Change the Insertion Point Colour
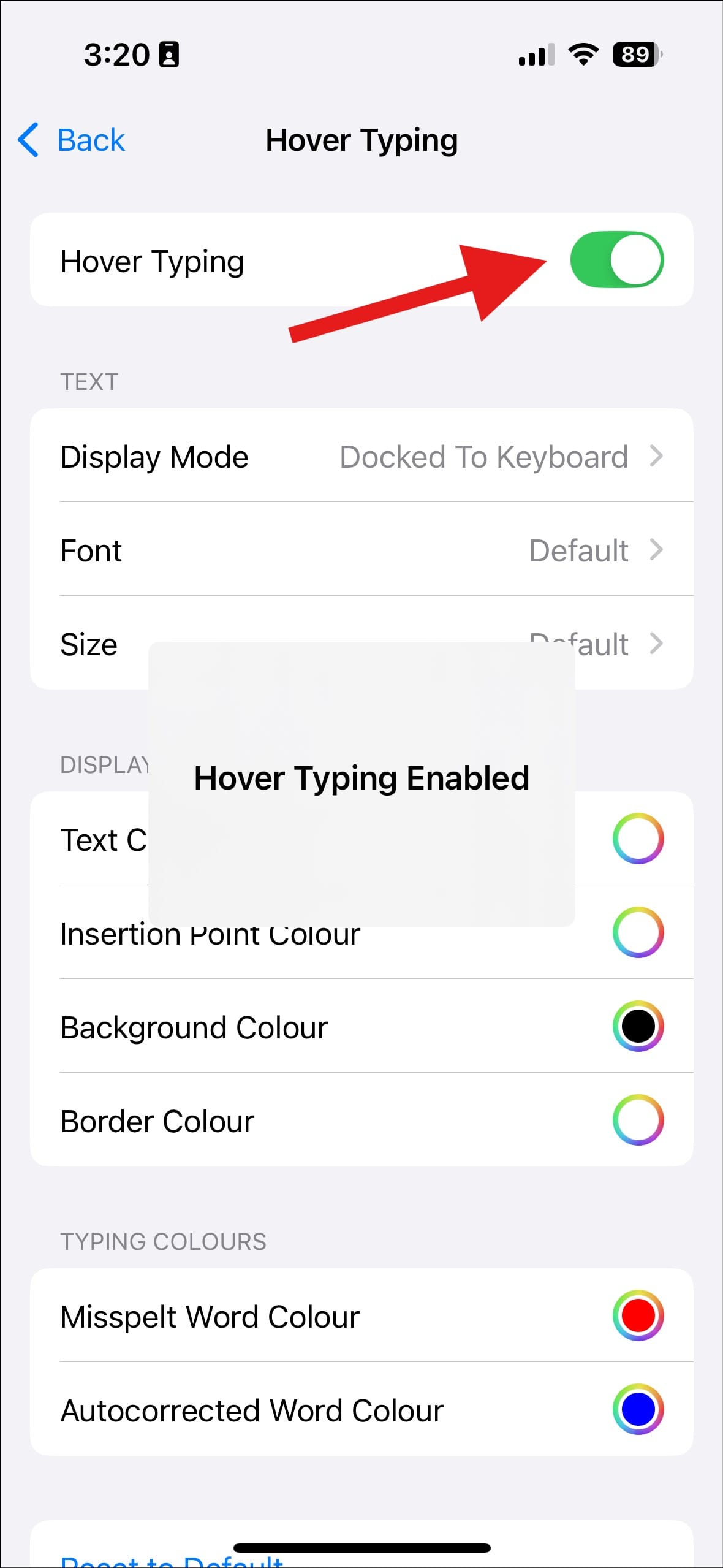Screen dimensions: 723x1568 tap(638, 932)
